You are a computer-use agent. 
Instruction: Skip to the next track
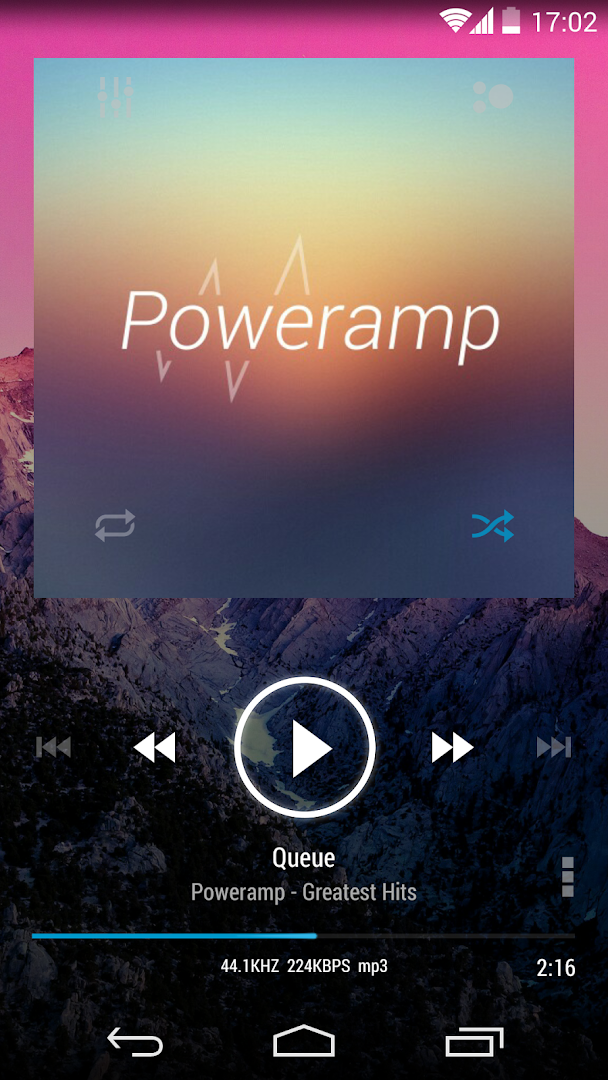pos(452,747)
